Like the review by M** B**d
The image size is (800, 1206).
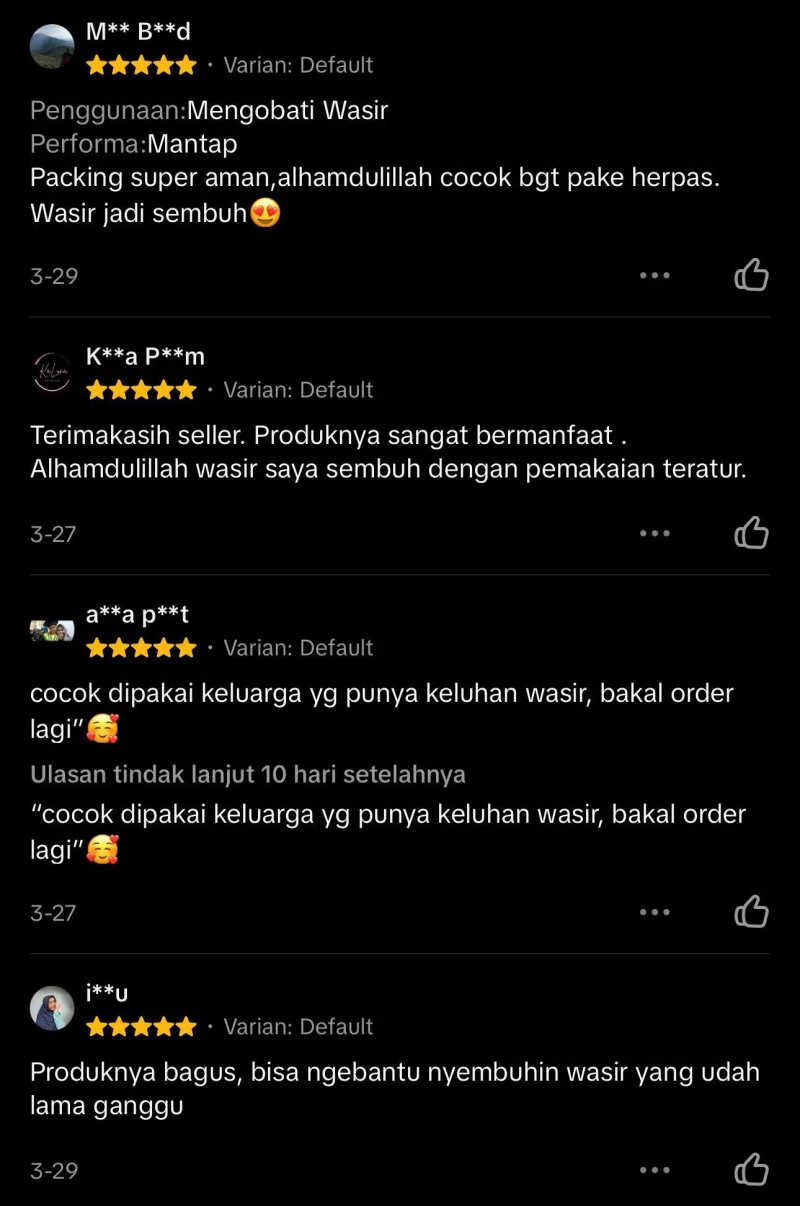(x=751, y=275)
